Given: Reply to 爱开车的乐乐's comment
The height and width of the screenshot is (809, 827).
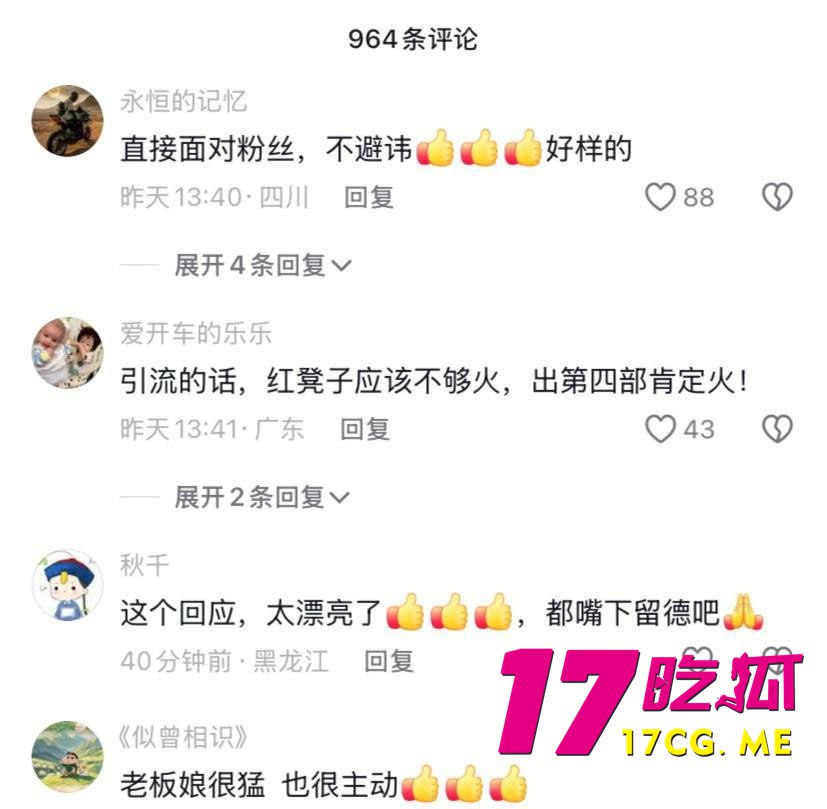Looking at the screenshot, I should 365,429.
